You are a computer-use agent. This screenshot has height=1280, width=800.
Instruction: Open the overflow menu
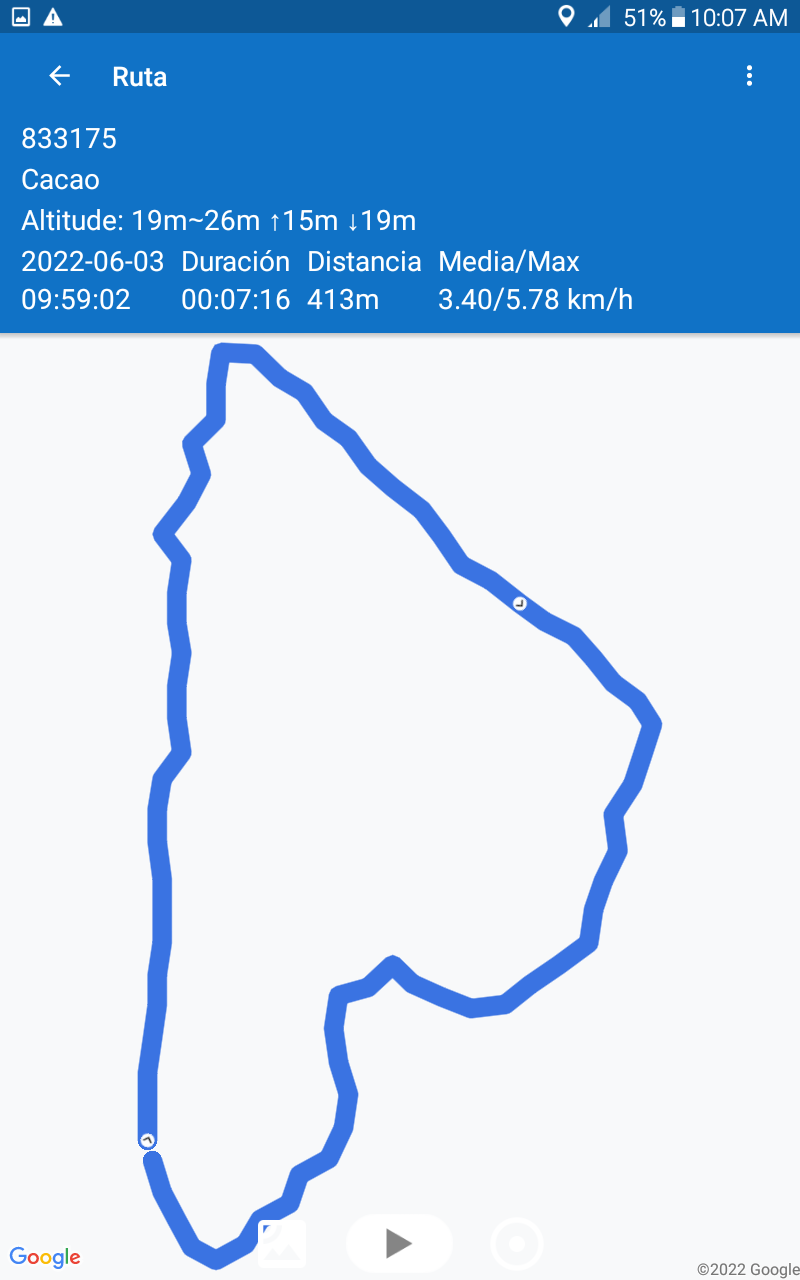coord(749,76)
